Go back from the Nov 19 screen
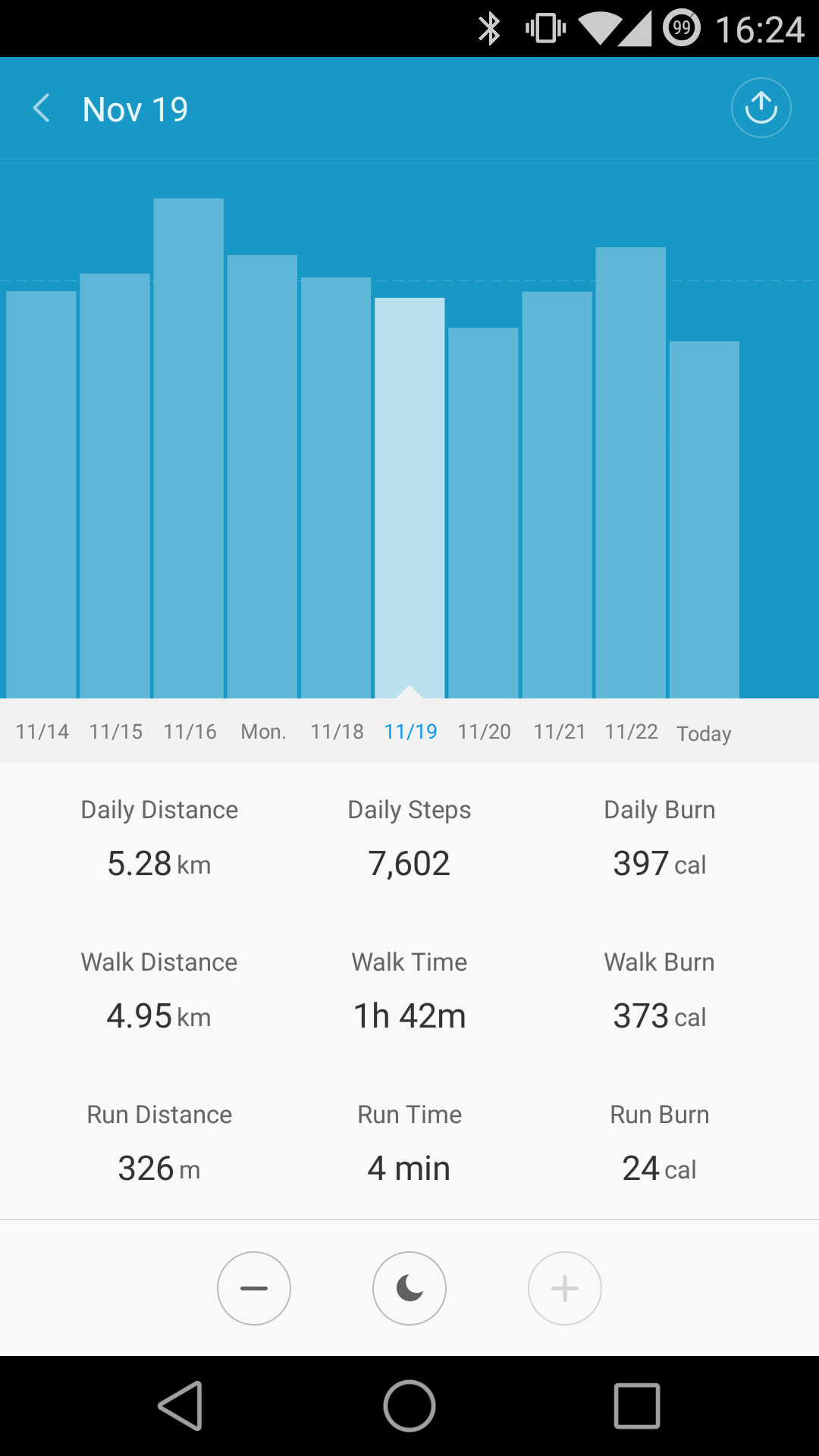Image resolution: width=819 pixels, height=1456 pixels. [42, 108]
